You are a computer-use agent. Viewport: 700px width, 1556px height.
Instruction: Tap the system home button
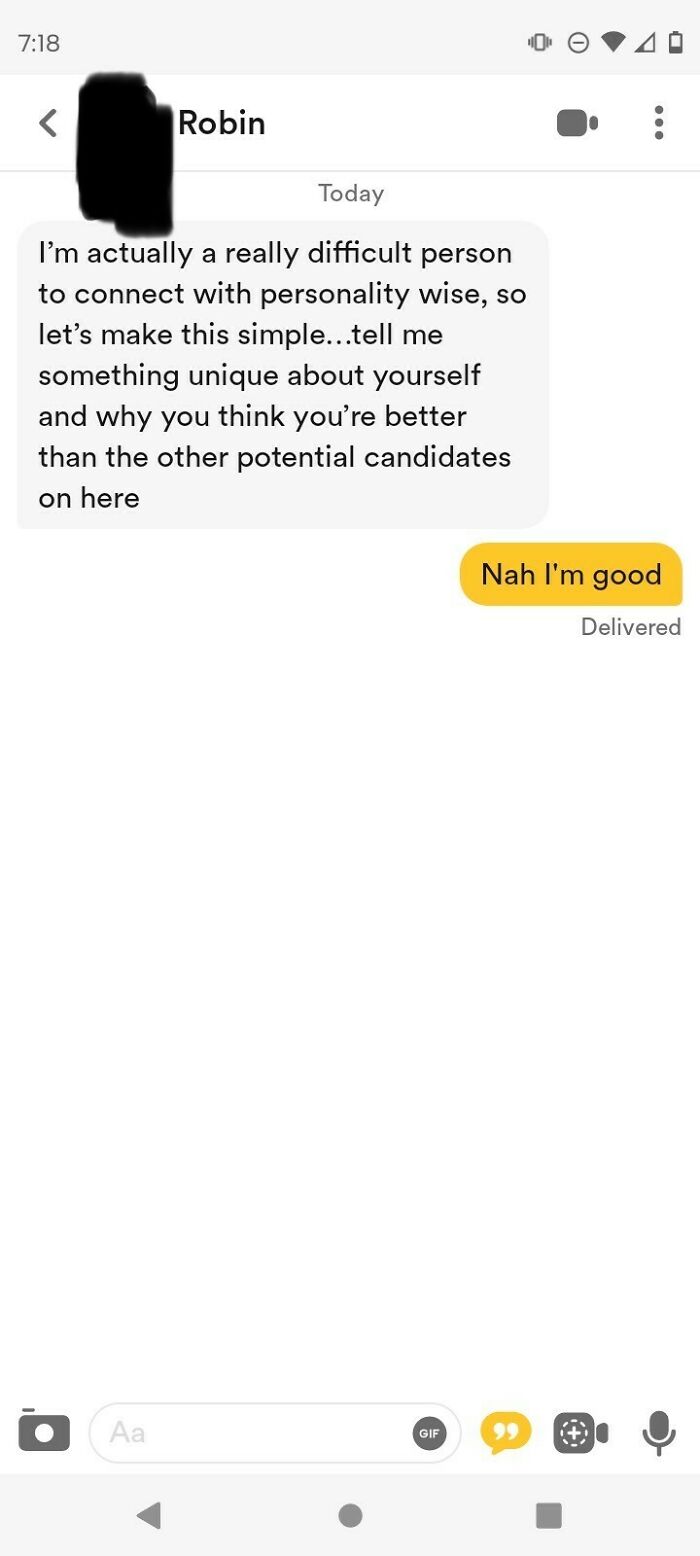tap(350, 1514)
